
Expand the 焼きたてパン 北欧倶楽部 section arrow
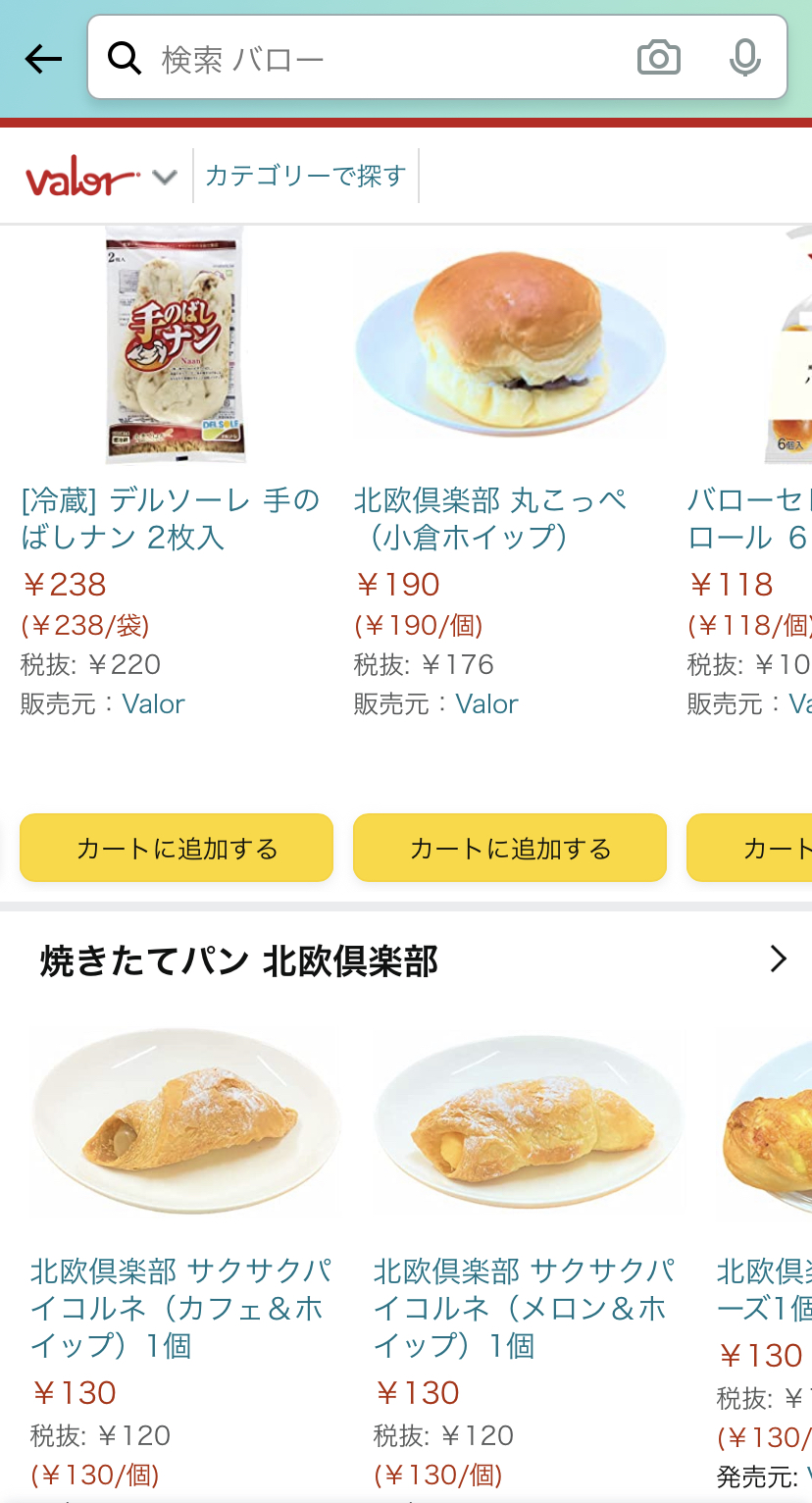point(778,959)
